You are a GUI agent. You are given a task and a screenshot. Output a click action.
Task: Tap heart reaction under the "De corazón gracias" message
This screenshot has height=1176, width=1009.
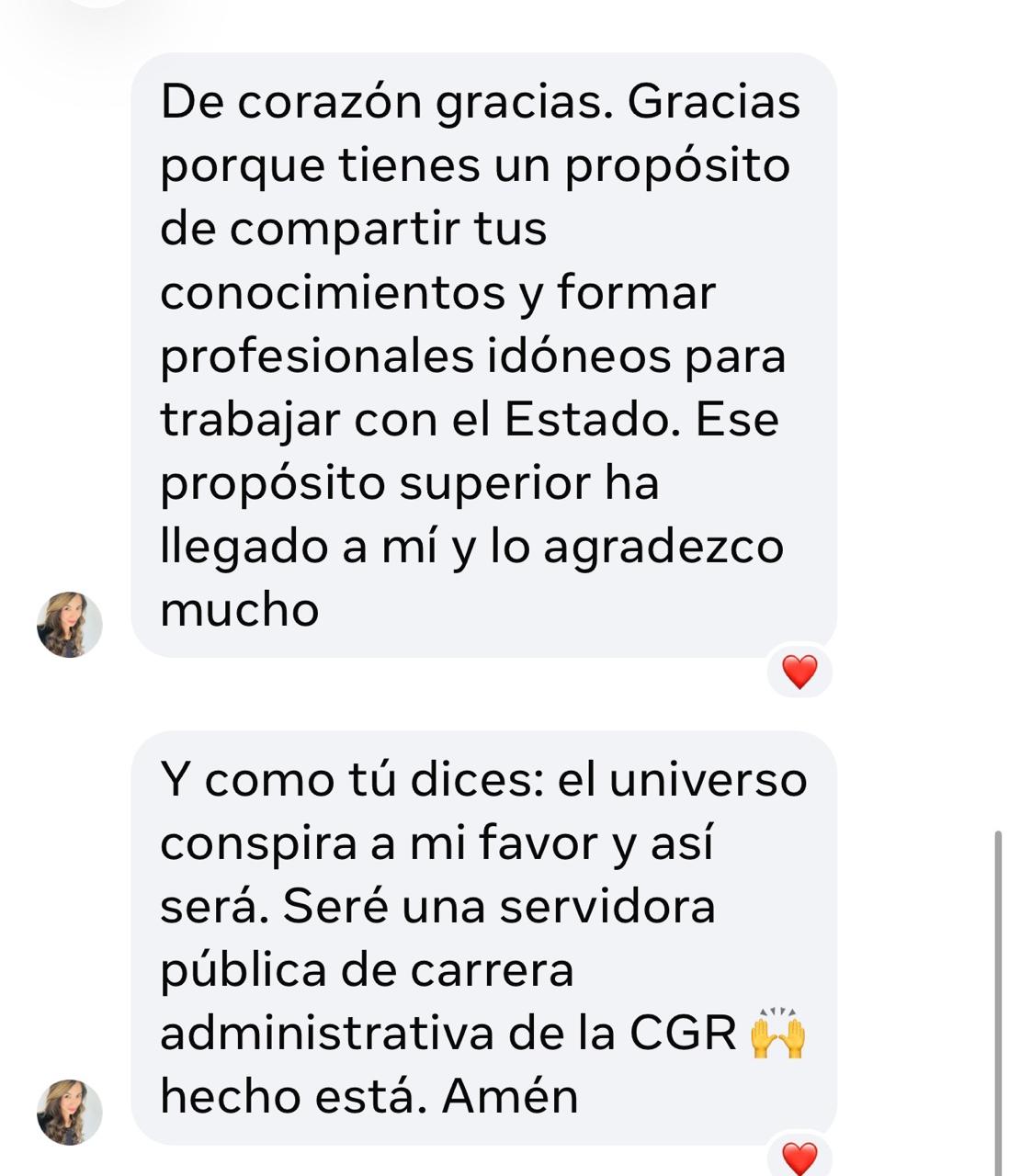(799, 673)
